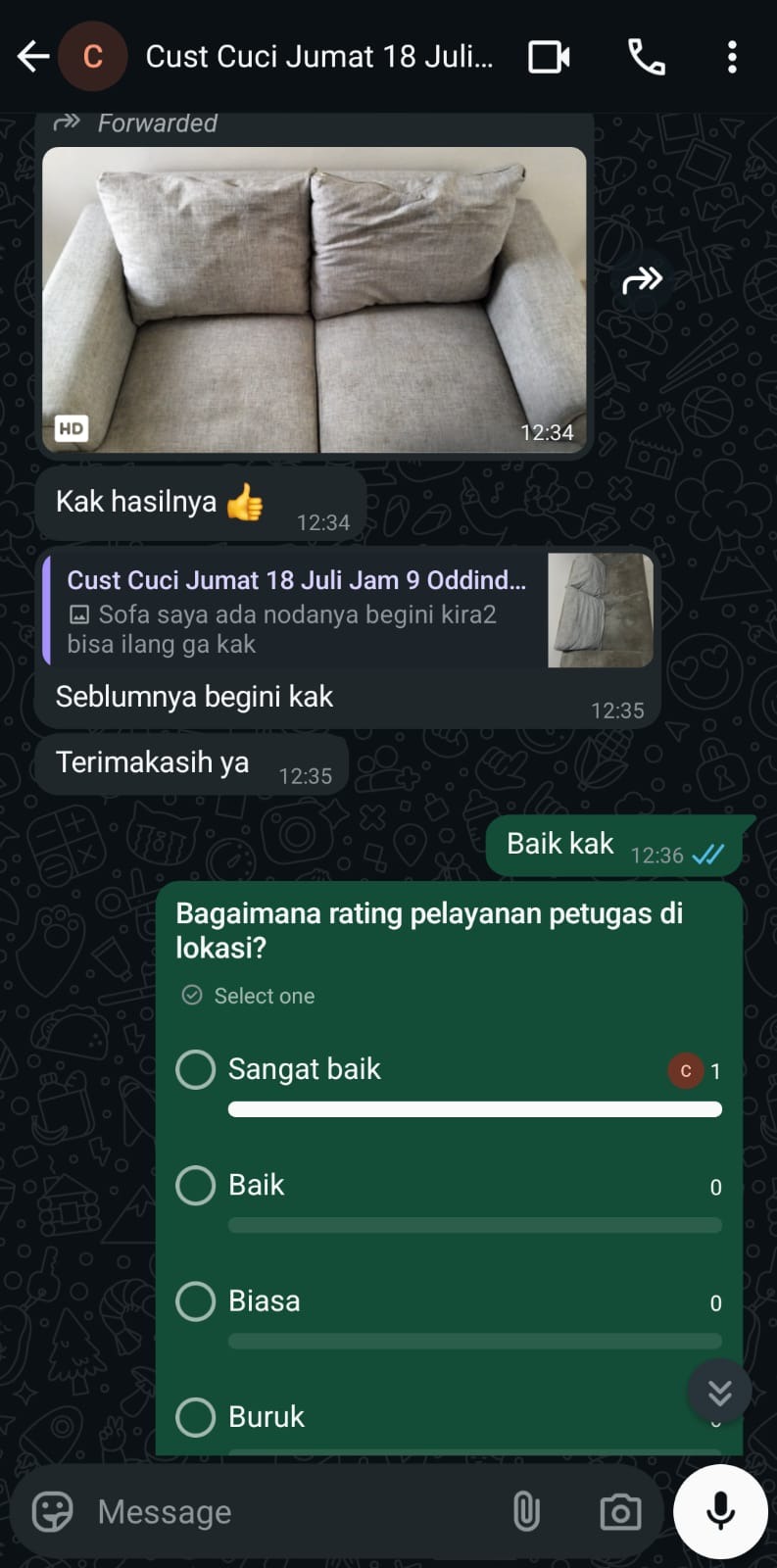Attach a file with the paperclip

526,1511
